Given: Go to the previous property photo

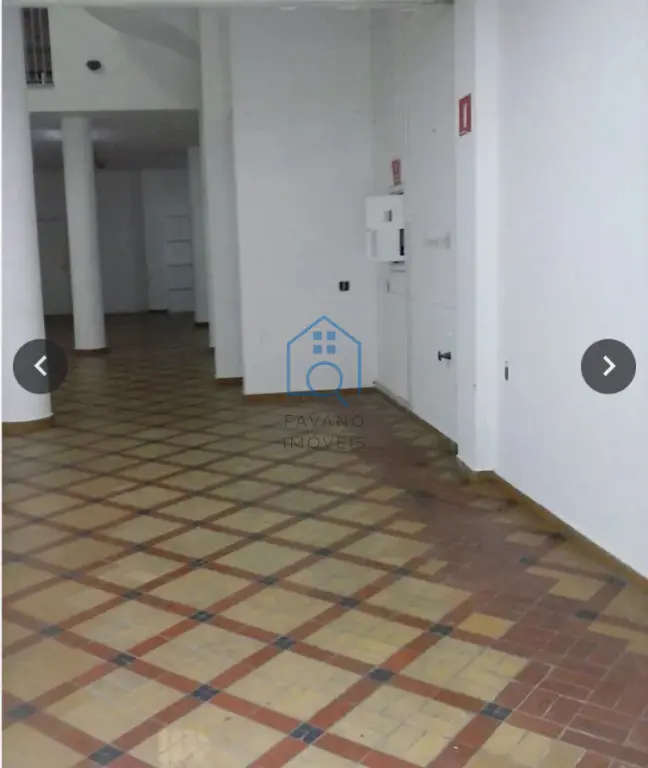Looking at the screenshot, I should 40,366.
